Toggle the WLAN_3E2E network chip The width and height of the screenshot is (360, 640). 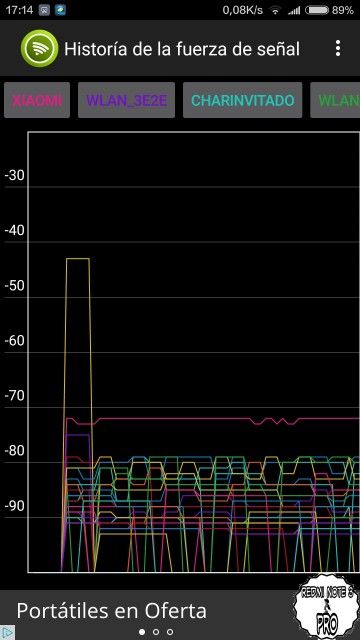(127, 100)
